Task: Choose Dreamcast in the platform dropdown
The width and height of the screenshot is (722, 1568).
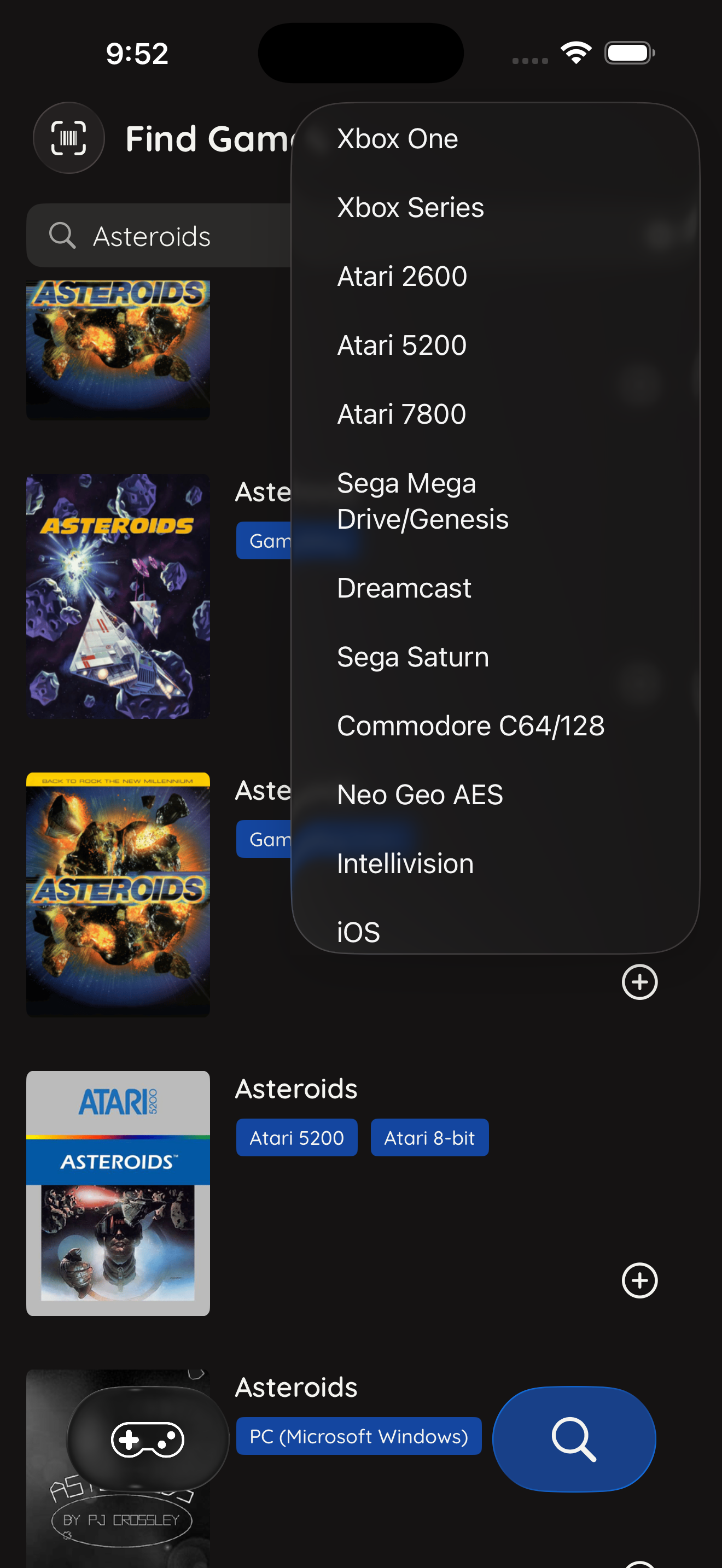Action: pos(404,588)
